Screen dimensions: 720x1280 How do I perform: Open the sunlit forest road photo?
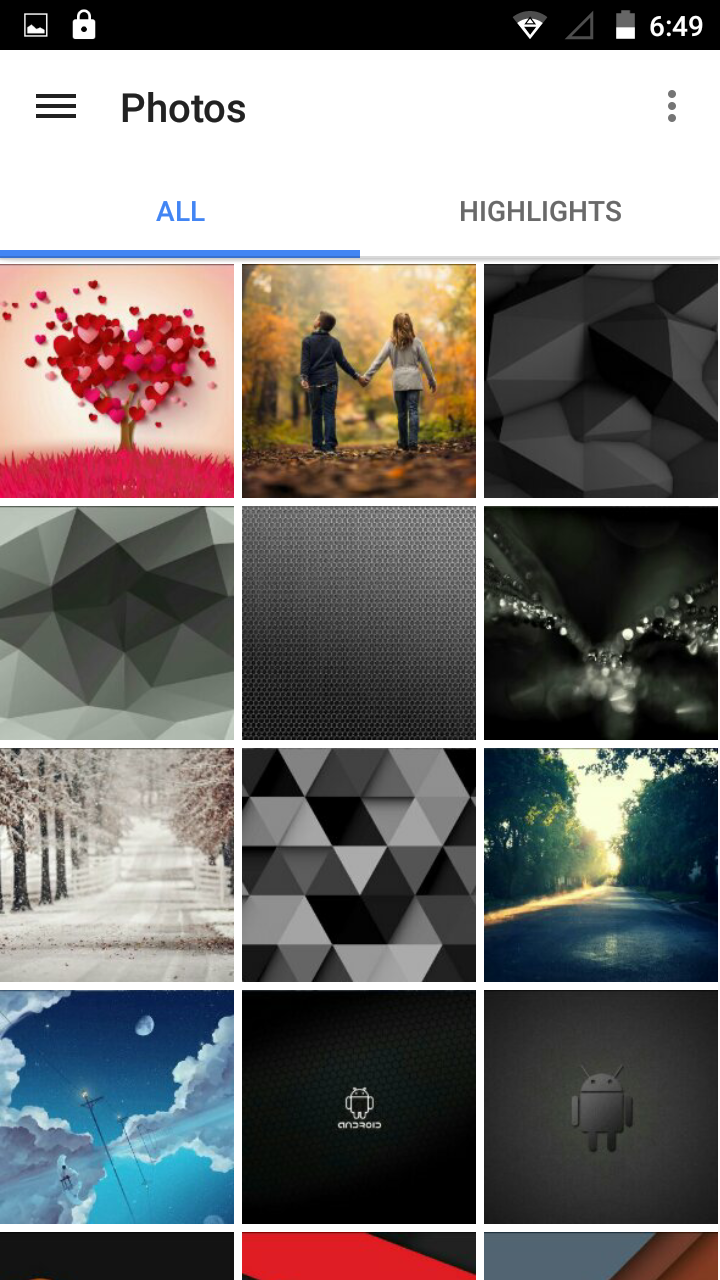(601, 865)
